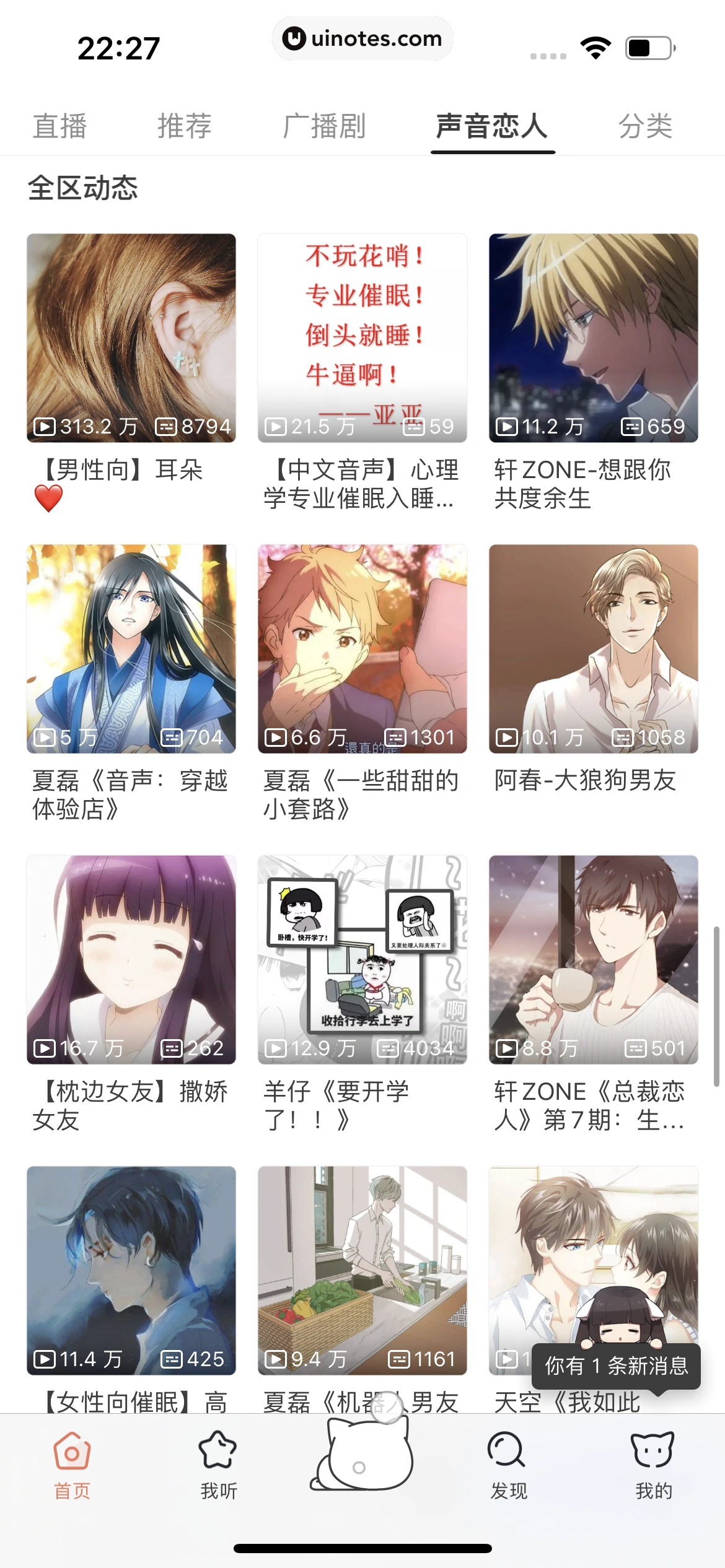Viewport: 725px width, 1568px height.
Task: Open the 广播剧 tab
Action: click(324, 126)
